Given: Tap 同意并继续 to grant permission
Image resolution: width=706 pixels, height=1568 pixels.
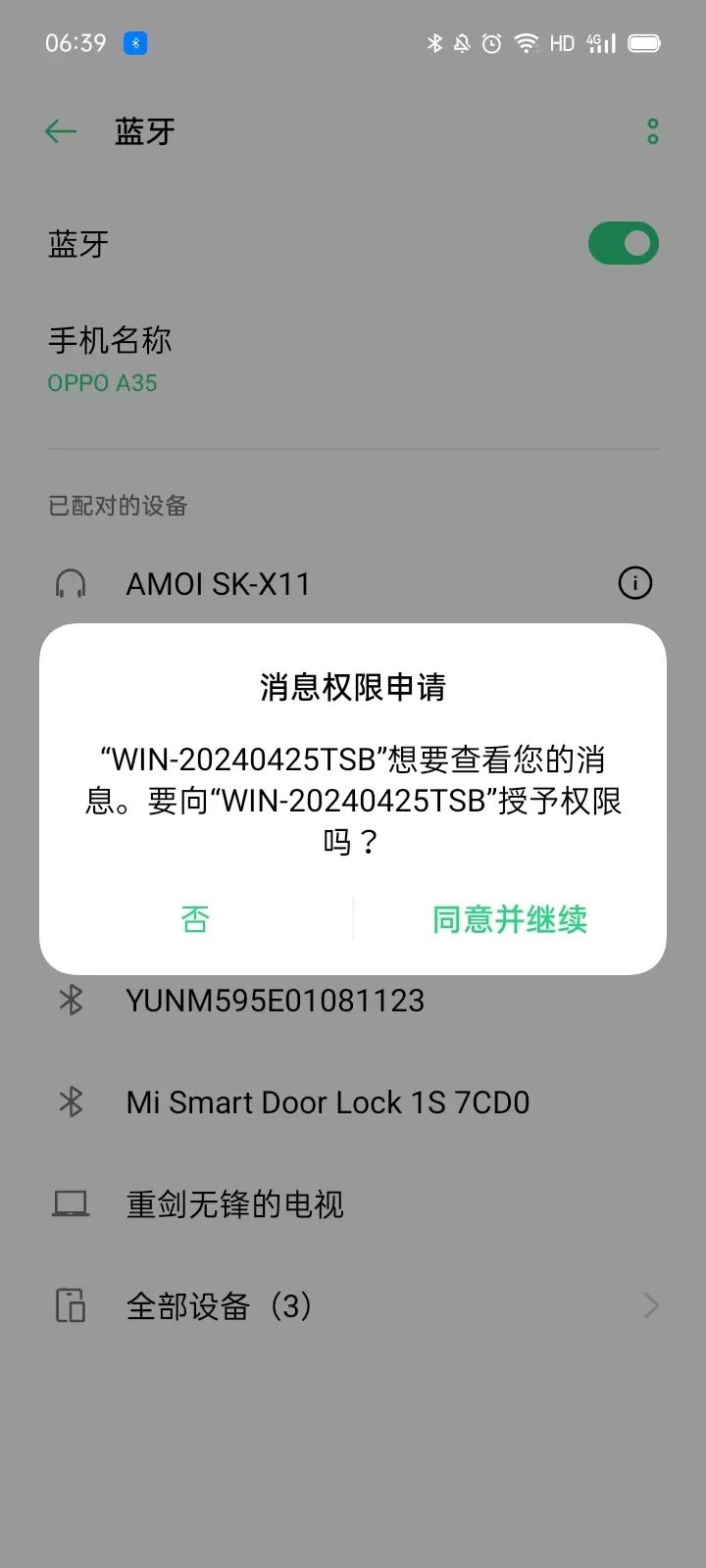Looking at the screenshot, I should point(509,919).
